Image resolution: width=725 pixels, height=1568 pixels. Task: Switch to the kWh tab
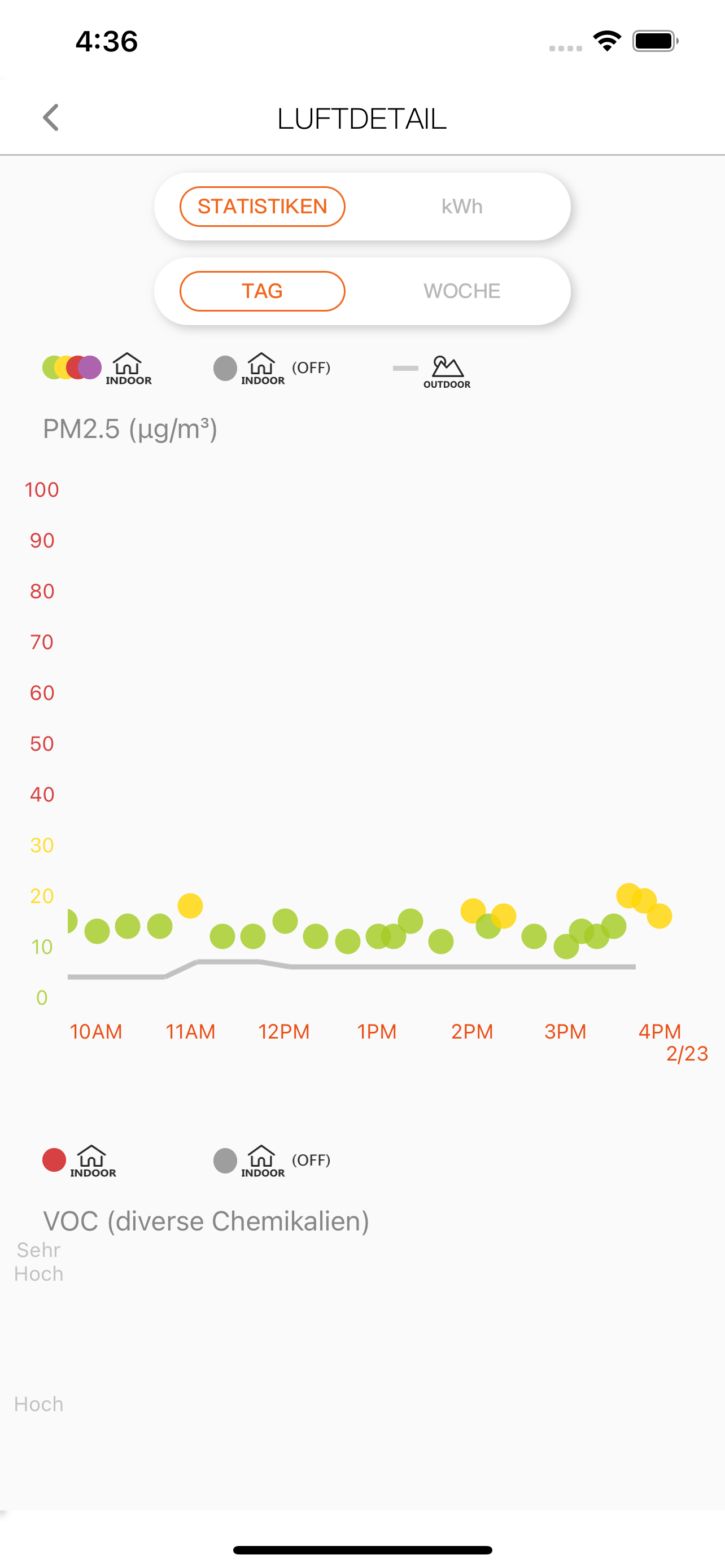pos(462,207)
